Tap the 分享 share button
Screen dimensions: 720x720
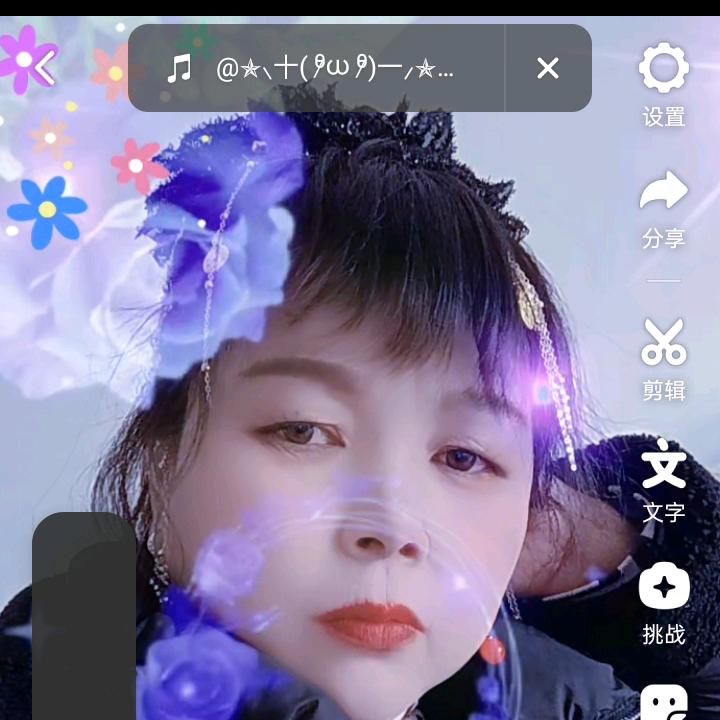pyautogui.click(x=664, y=207)
